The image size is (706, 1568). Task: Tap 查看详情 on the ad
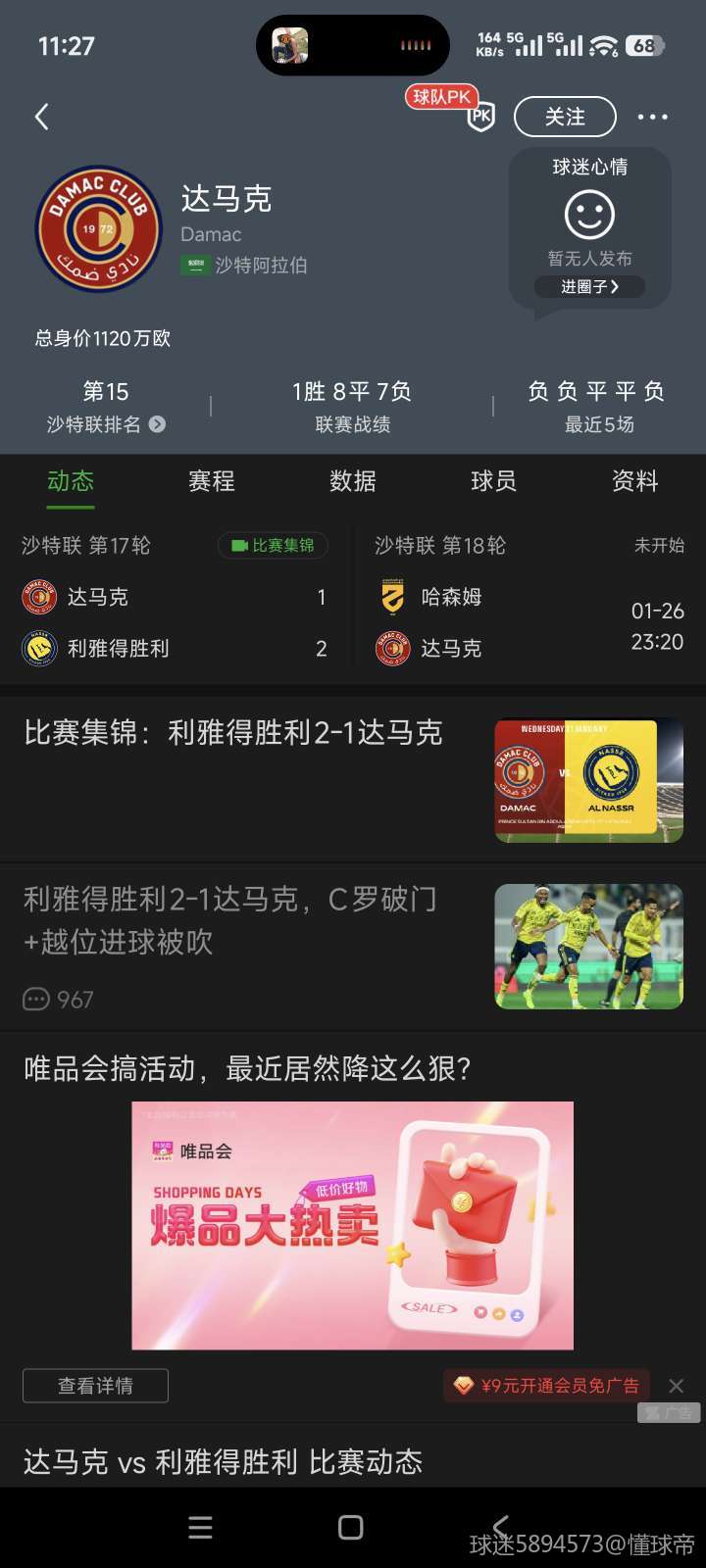[96, 1386]
